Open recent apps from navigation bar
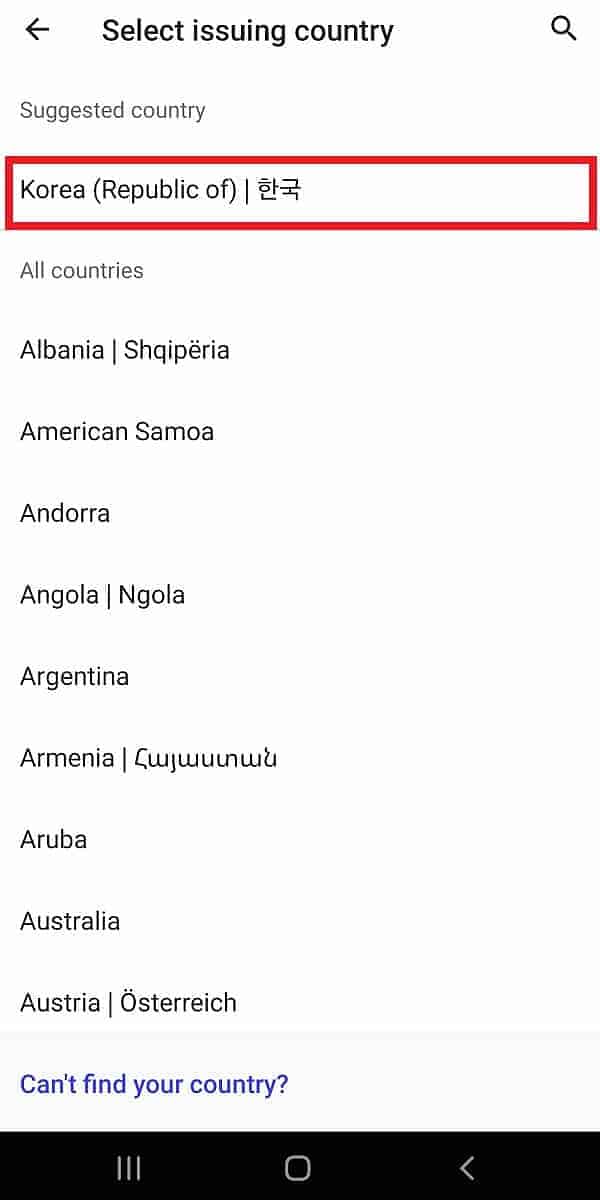 coord(129,1167)
